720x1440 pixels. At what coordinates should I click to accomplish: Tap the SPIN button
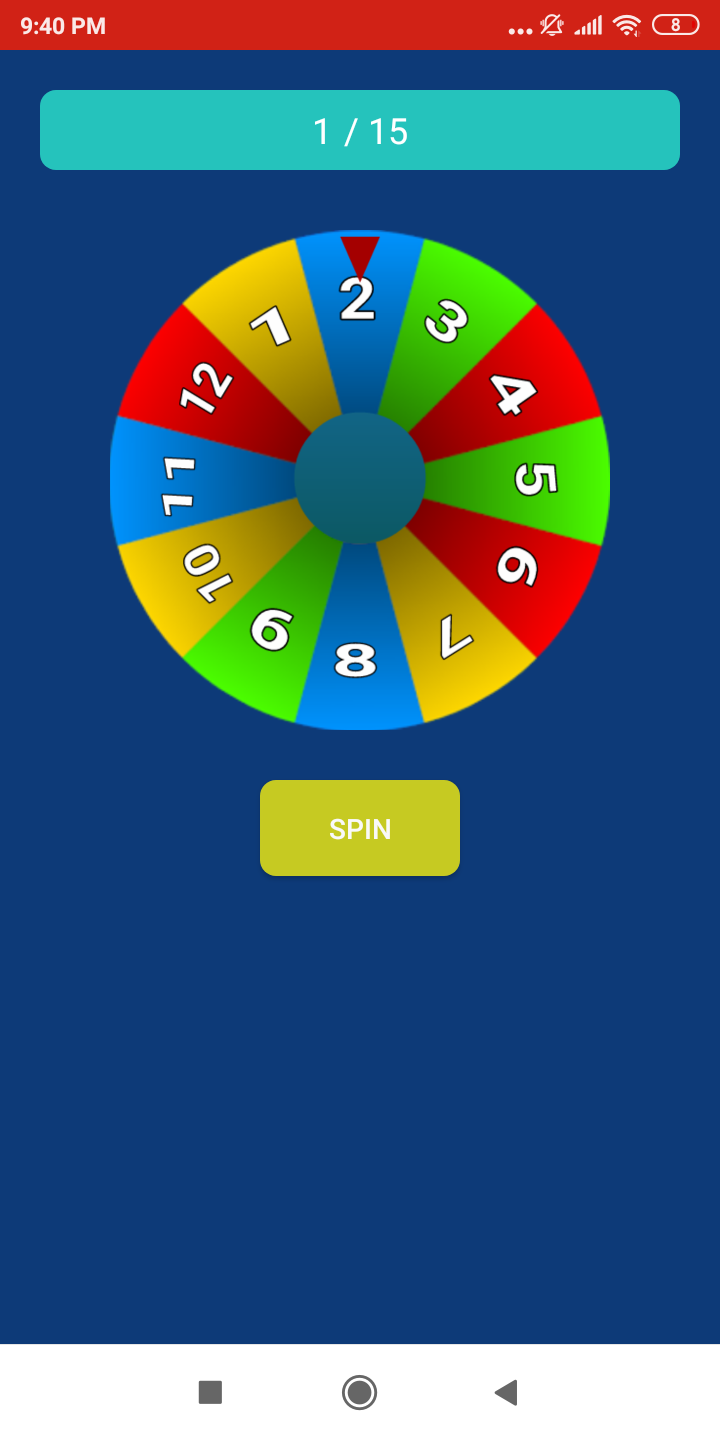pos(360,828)
